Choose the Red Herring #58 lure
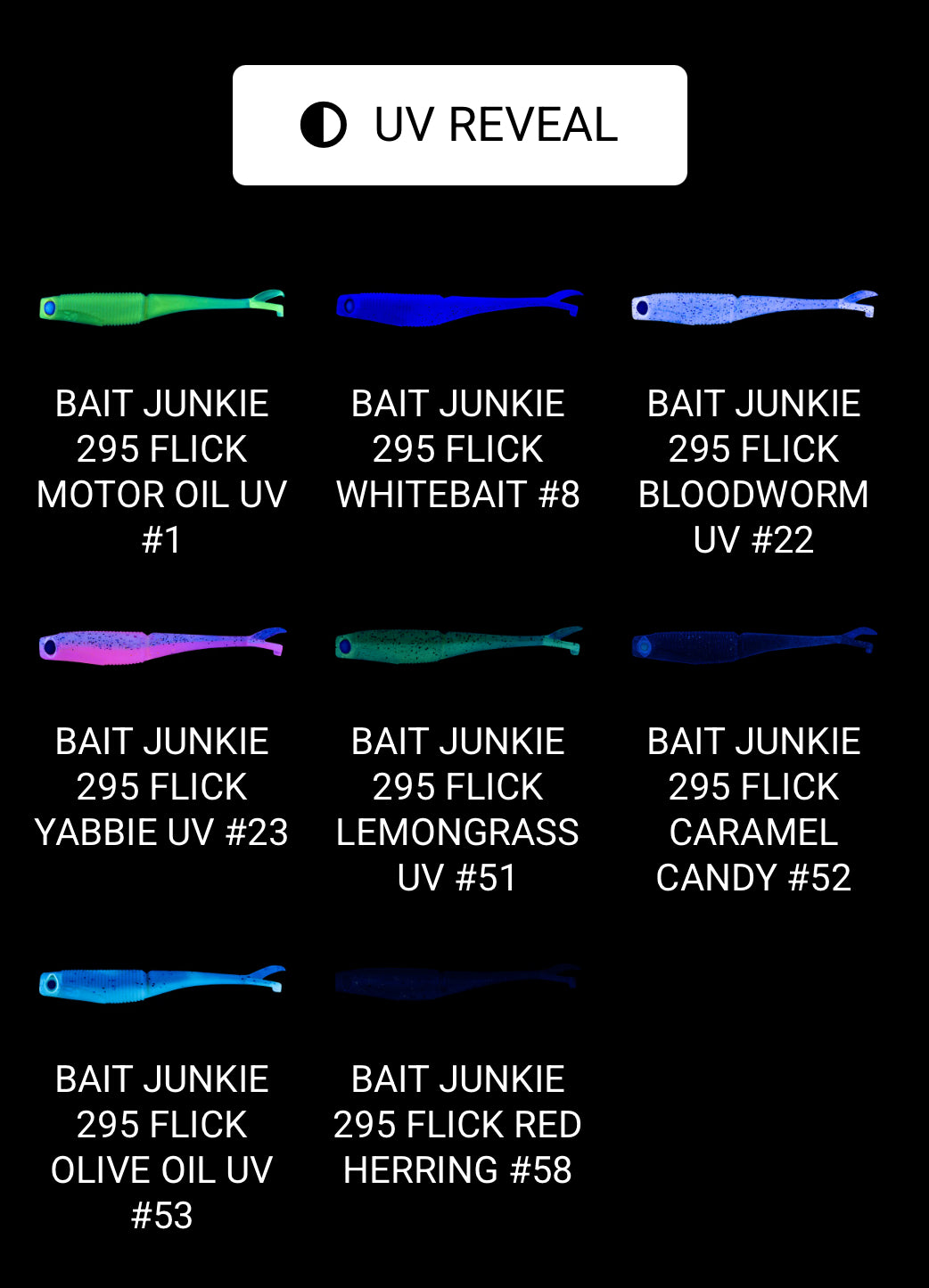The image size is (929, 1288). coord(458,983)
